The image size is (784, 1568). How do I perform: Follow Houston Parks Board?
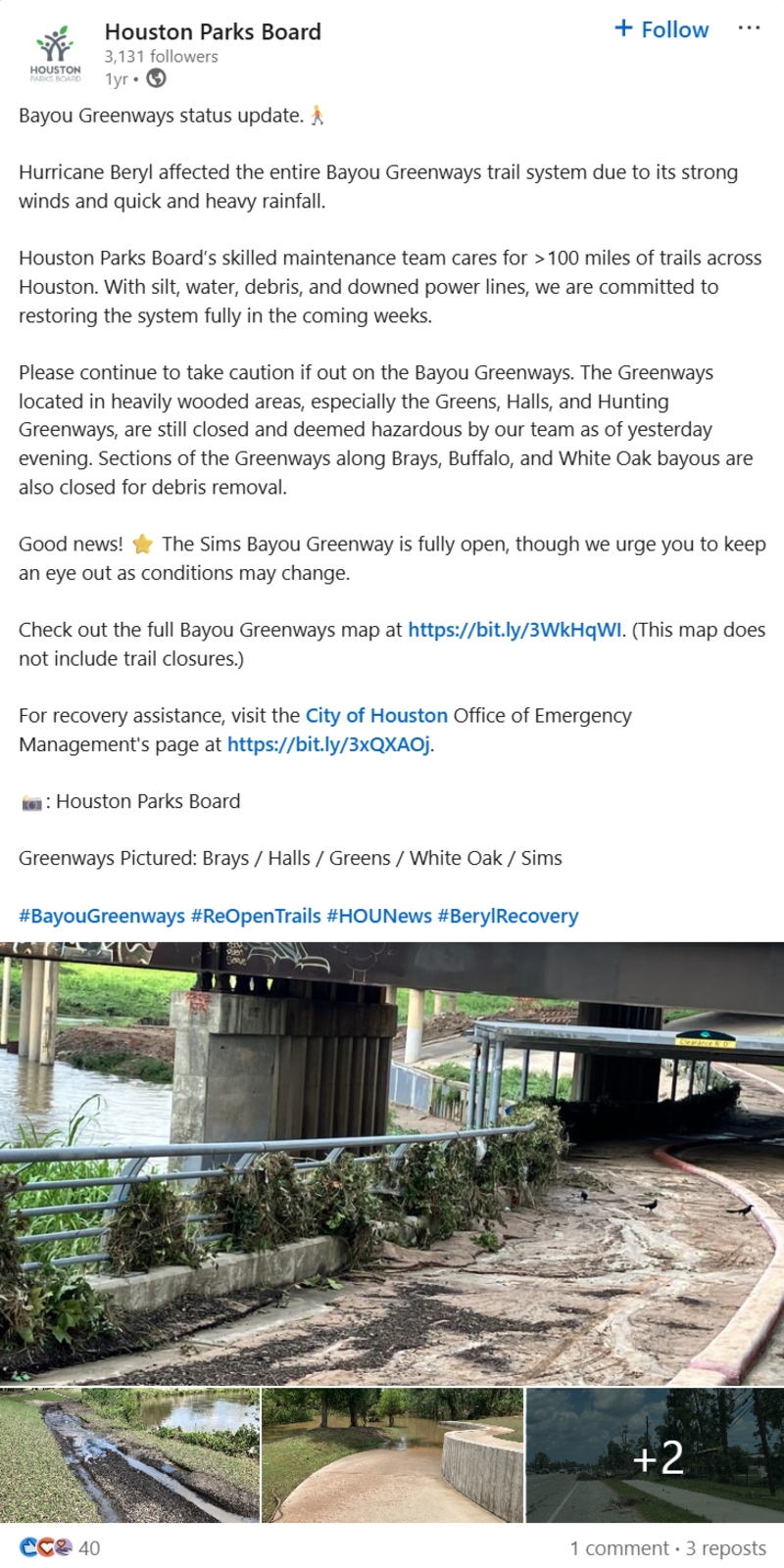click(x=661, y=29)
